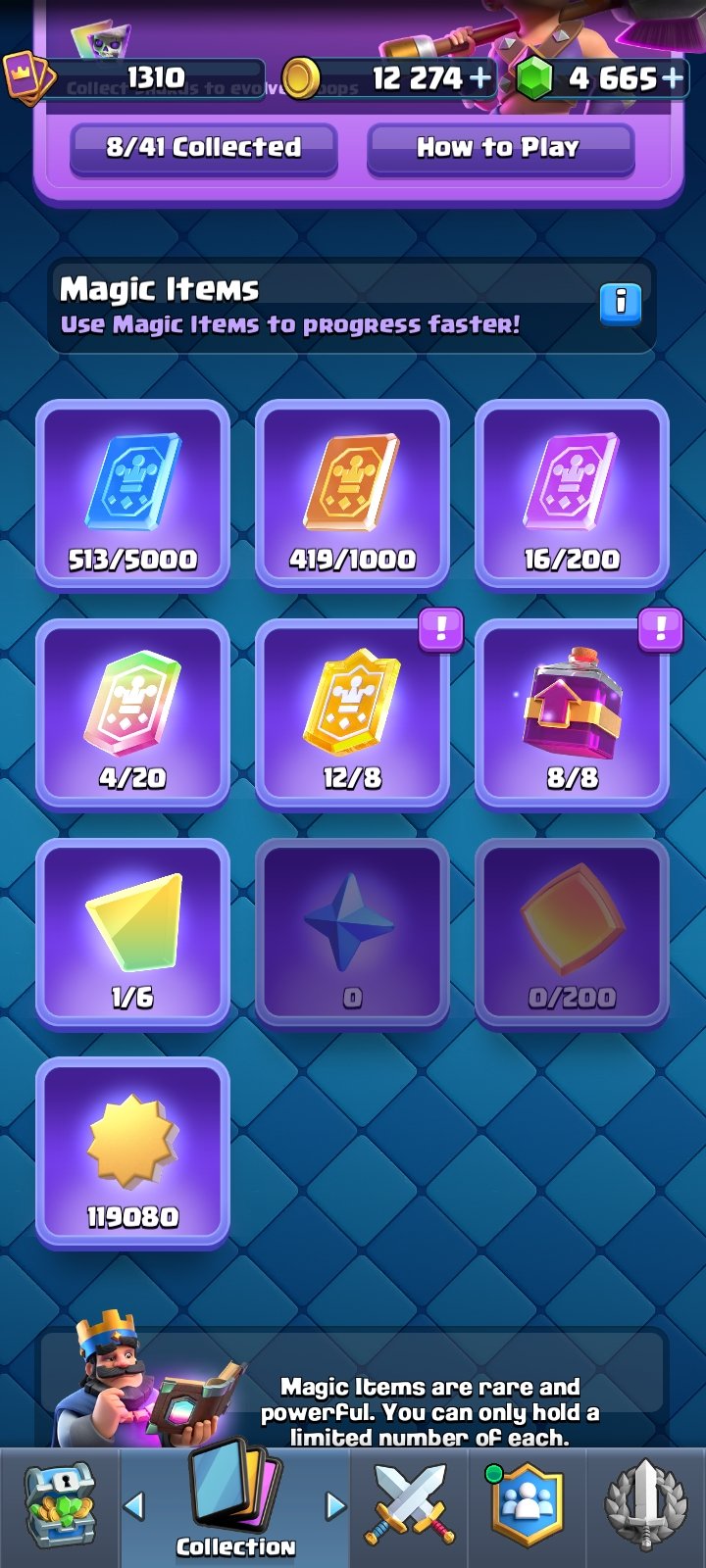Open the rainbow wild card 4/20
The height and width of the screenshot is (1568, 706).
pyautogui.click(x=132, y=713)
